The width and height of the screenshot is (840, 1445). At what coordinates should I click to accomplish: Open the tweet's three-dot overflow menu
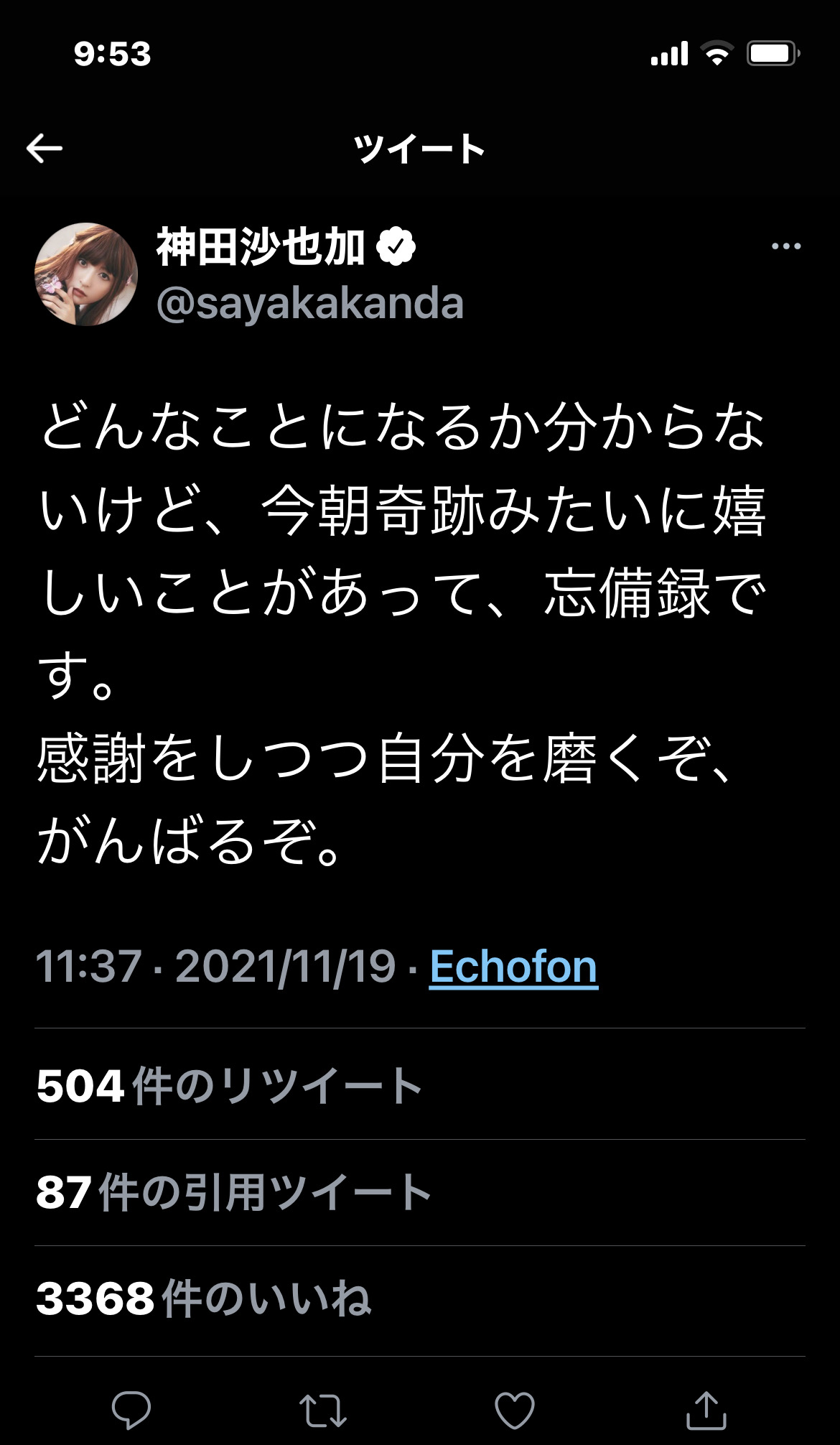785,246
